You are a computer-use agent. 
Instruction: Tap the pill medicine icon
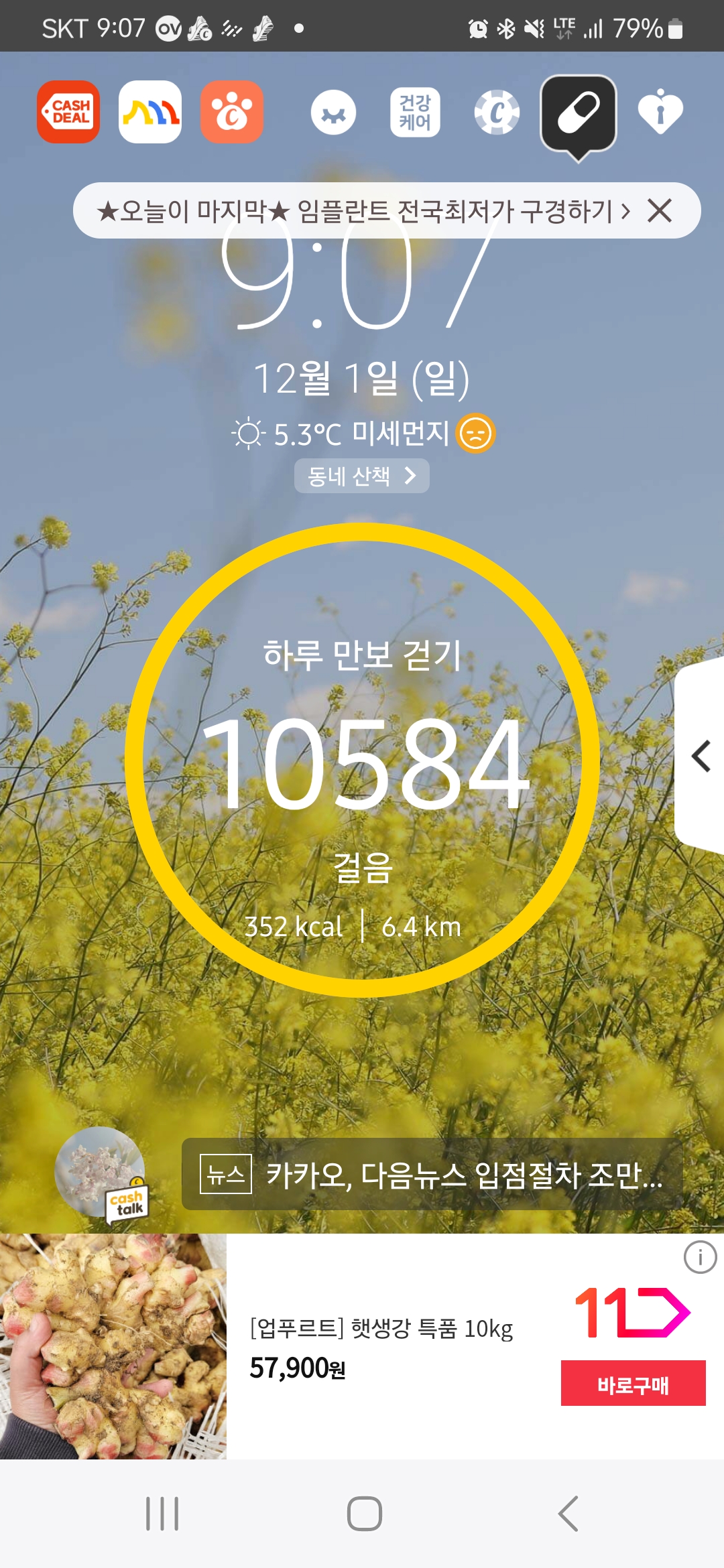pyautogui.click(x=579, y=113)
